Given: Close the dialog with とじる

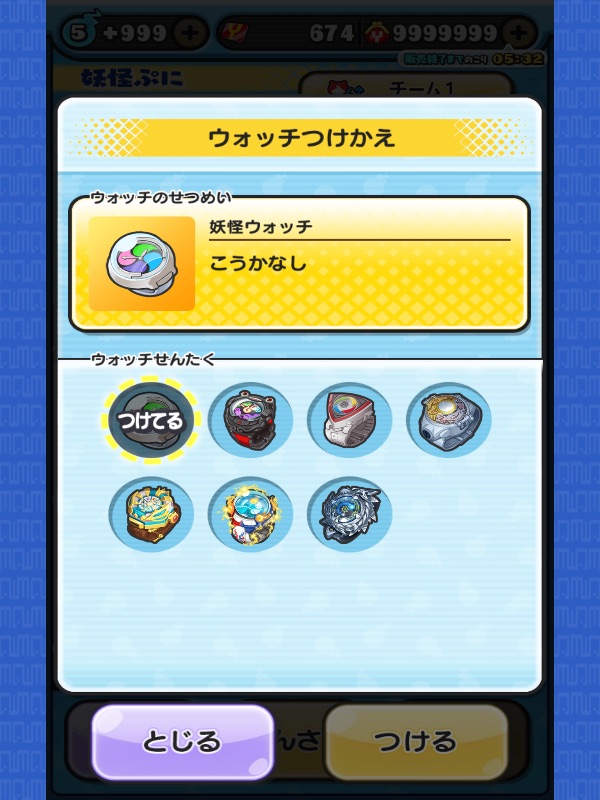Looking at the screenshot, I should click(182, 742).
